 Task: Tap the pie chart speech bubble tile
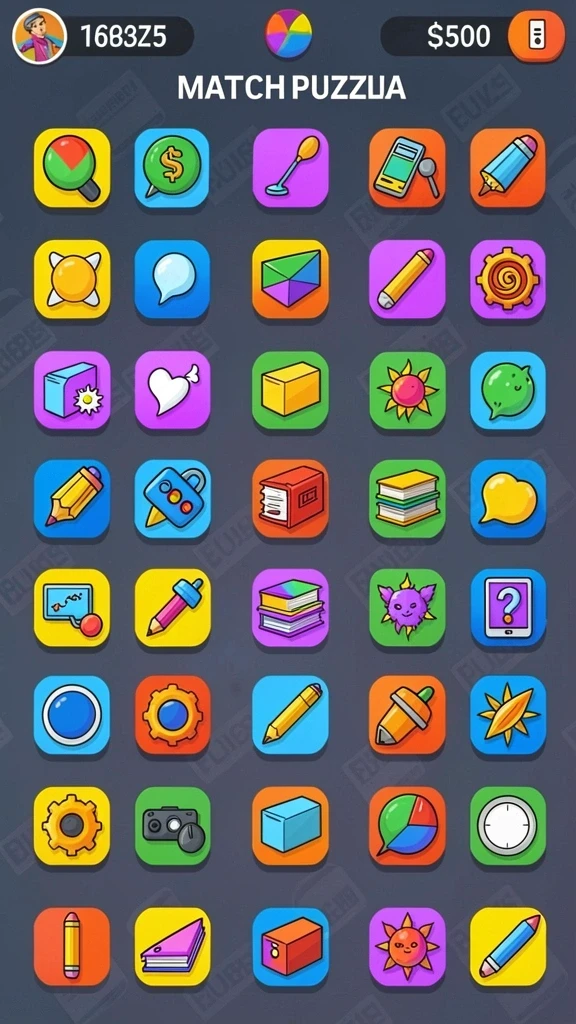coord(407,826)
